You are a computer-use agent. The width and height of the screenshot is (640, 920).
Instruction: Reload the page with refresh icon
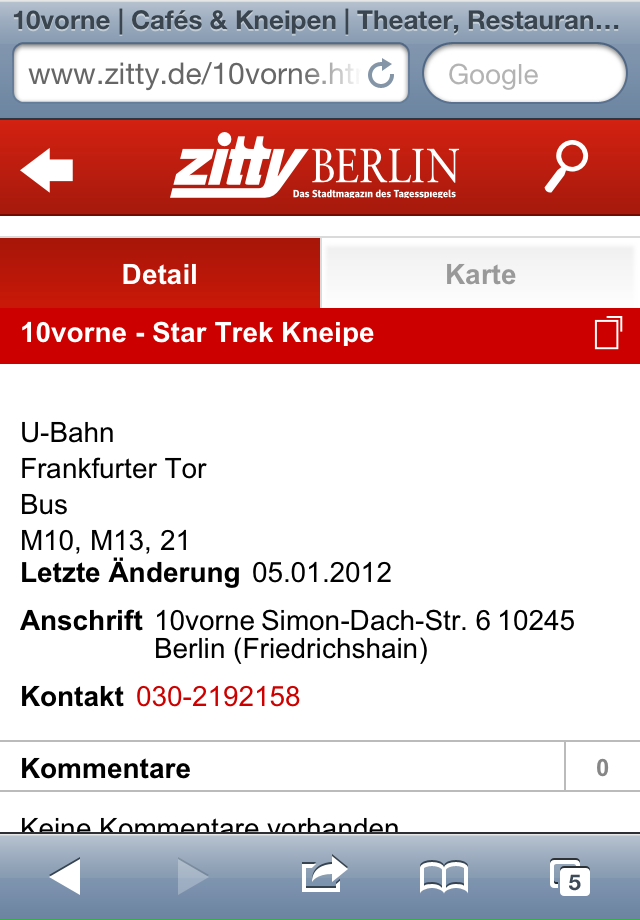[381, 73]
